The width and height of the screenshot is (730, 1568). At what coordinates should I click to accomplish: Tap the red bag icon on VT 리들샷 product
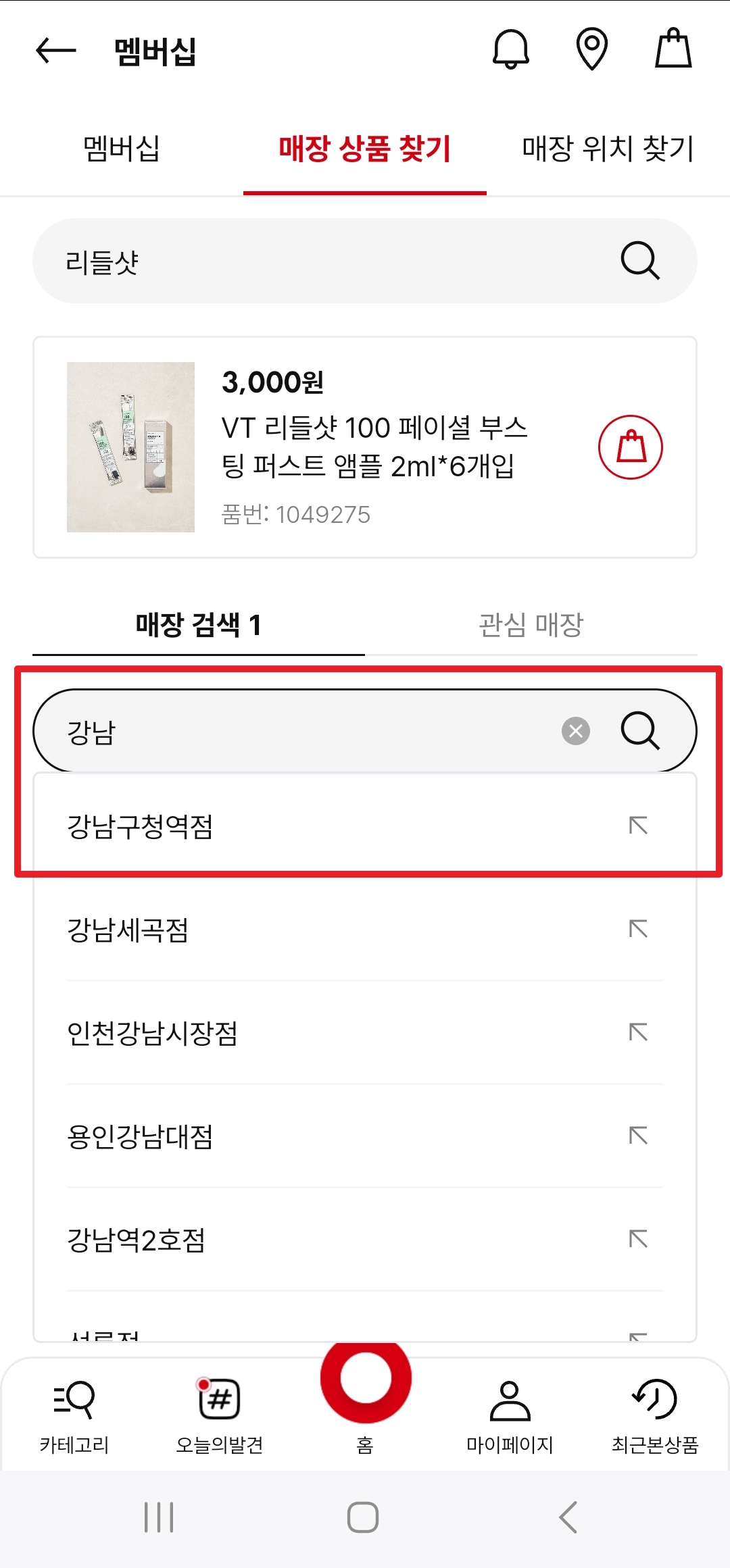(x=630, y=447)
